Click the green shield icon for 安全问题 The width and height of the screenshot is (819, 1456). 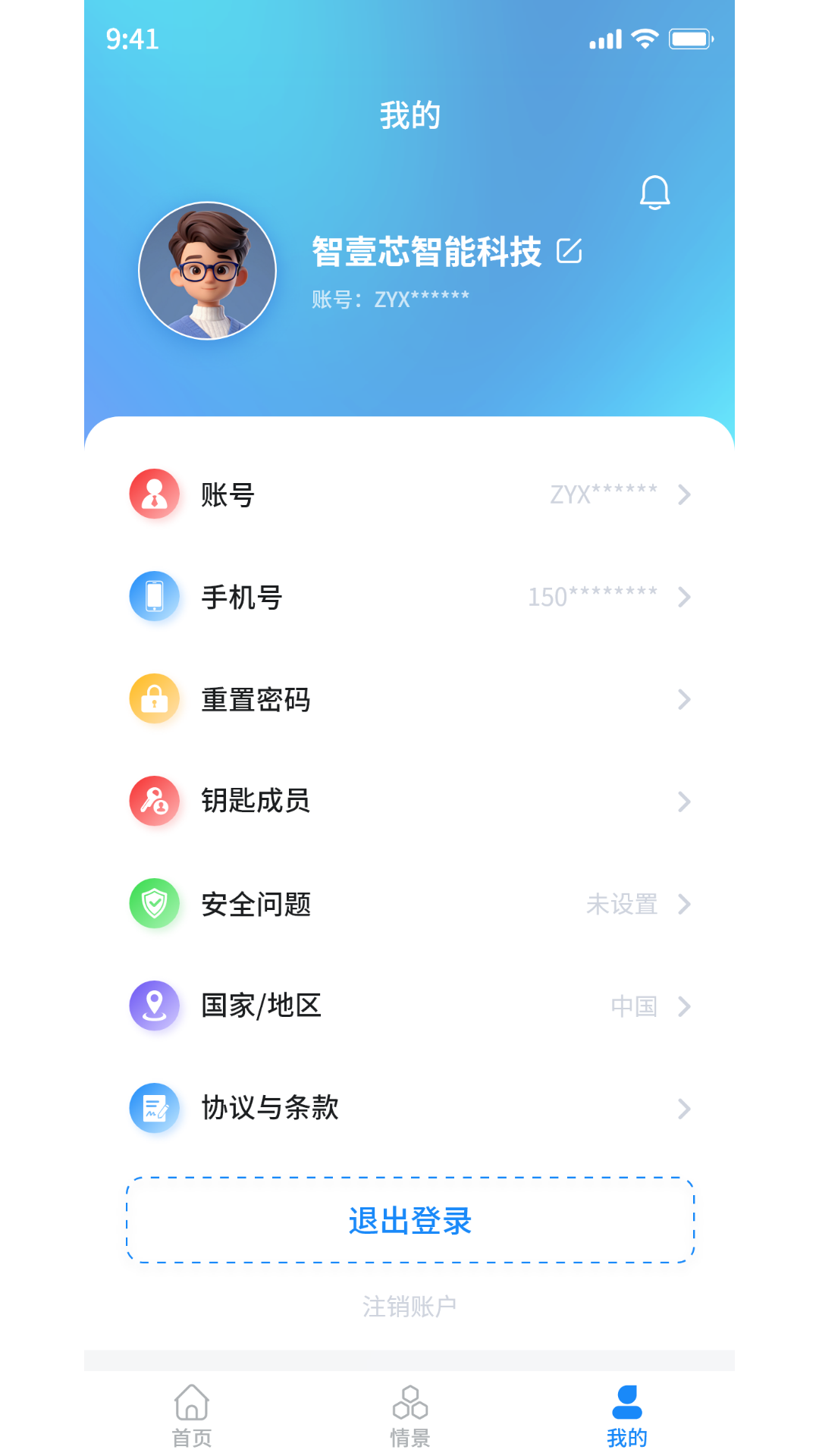154,903
